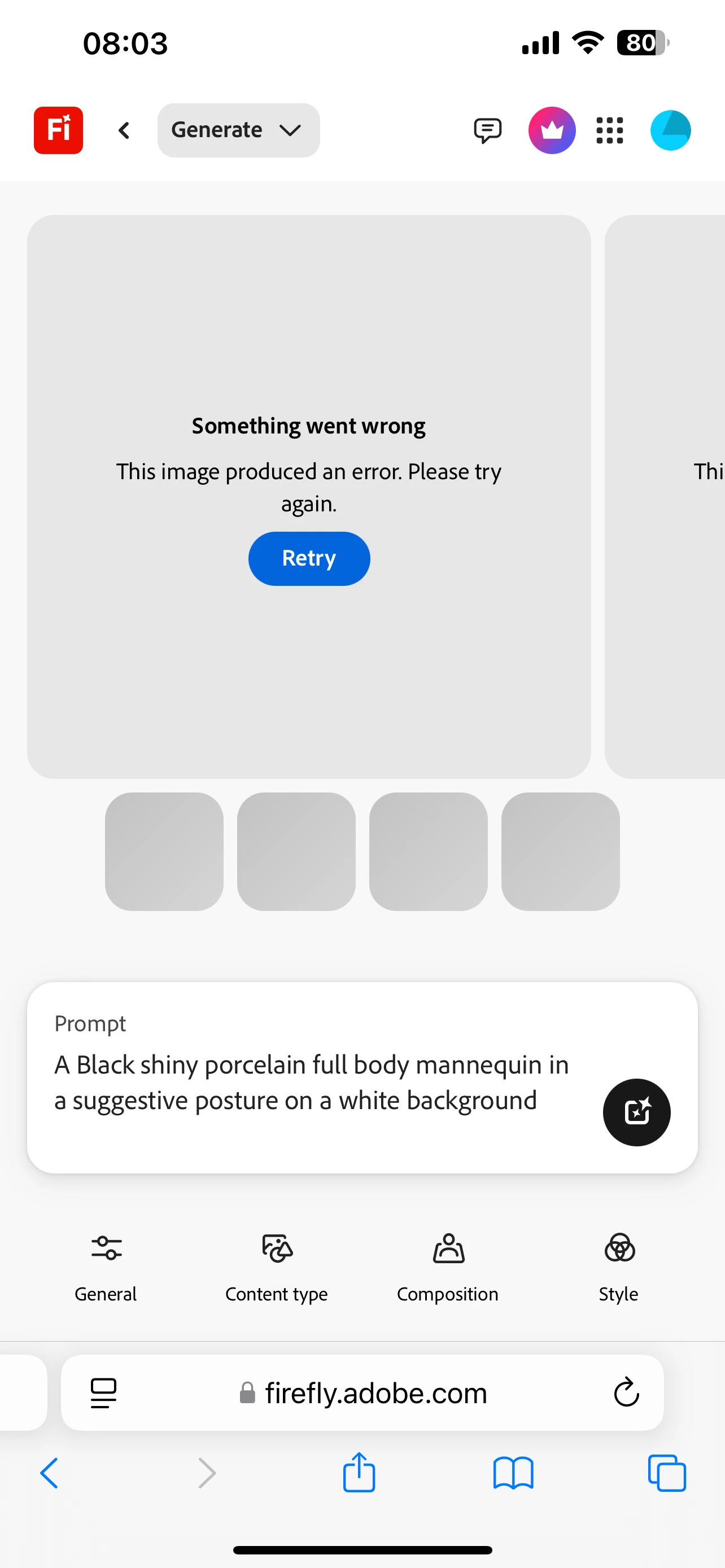The height and width of the screenshot is (1568, 725).
Task: Tap the Retry button
Action: tap(309, 558)
